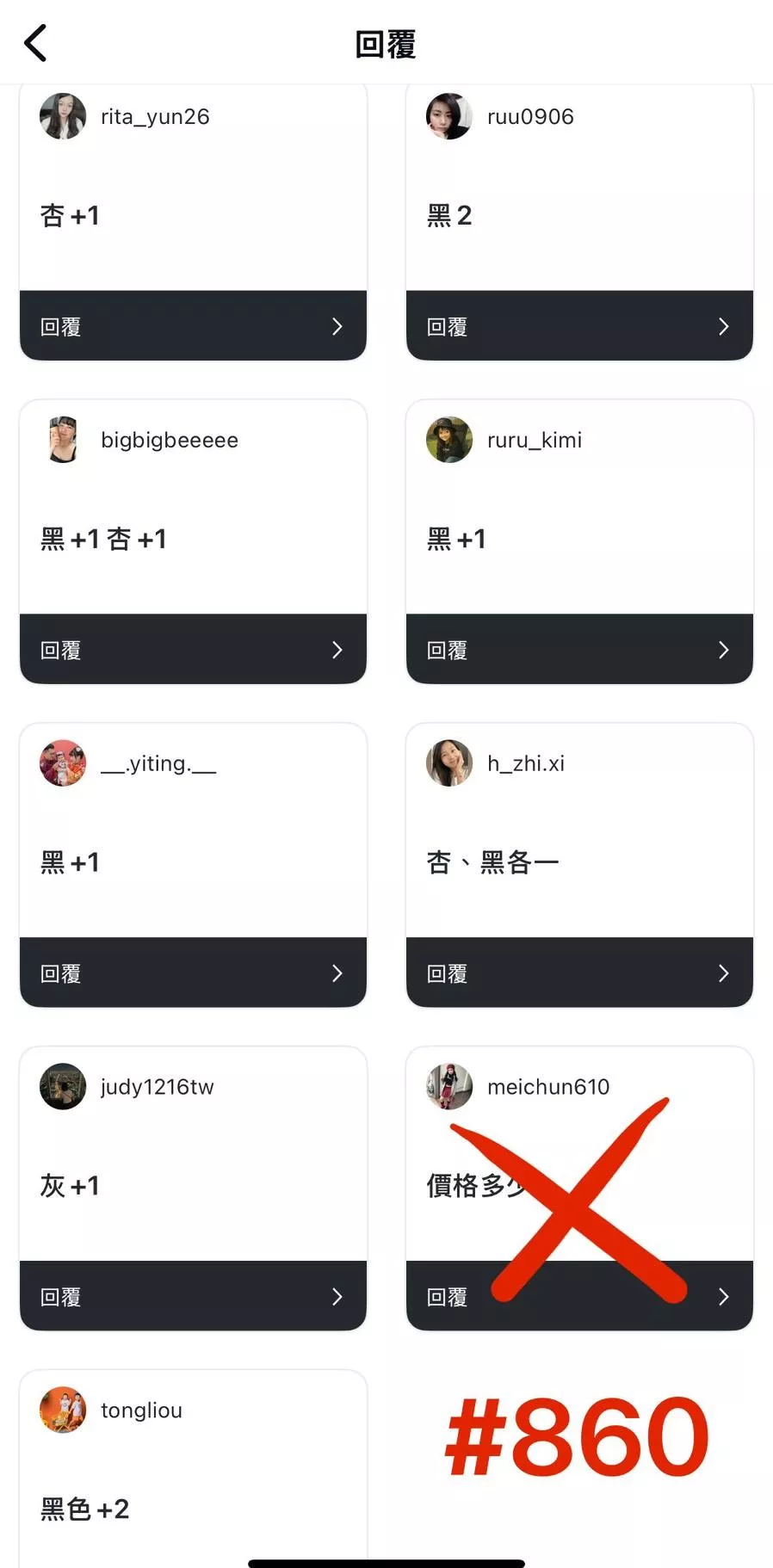Reply to bigbigbeeeee's response

point(193,650)
